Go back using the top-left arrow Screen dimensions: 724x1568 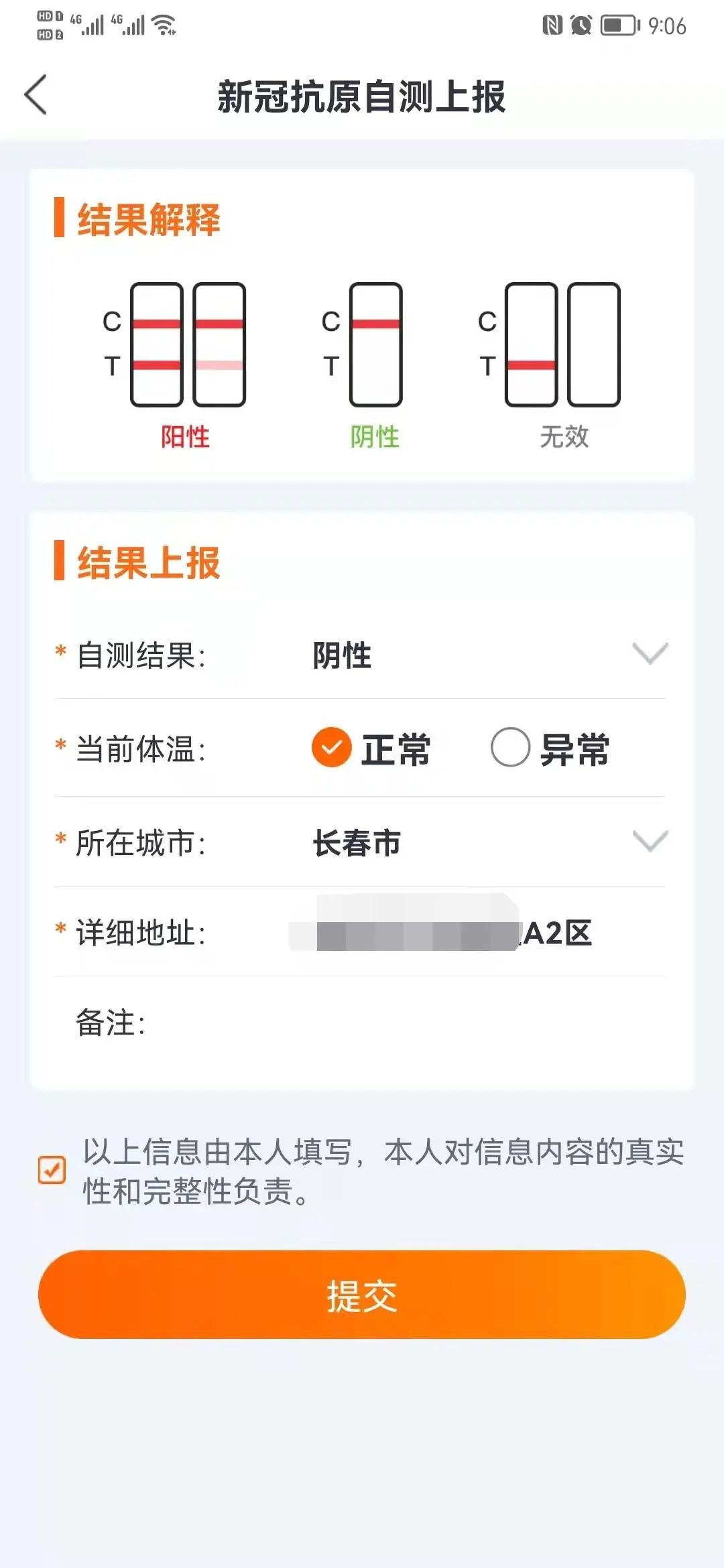click(x=36, y=94)
